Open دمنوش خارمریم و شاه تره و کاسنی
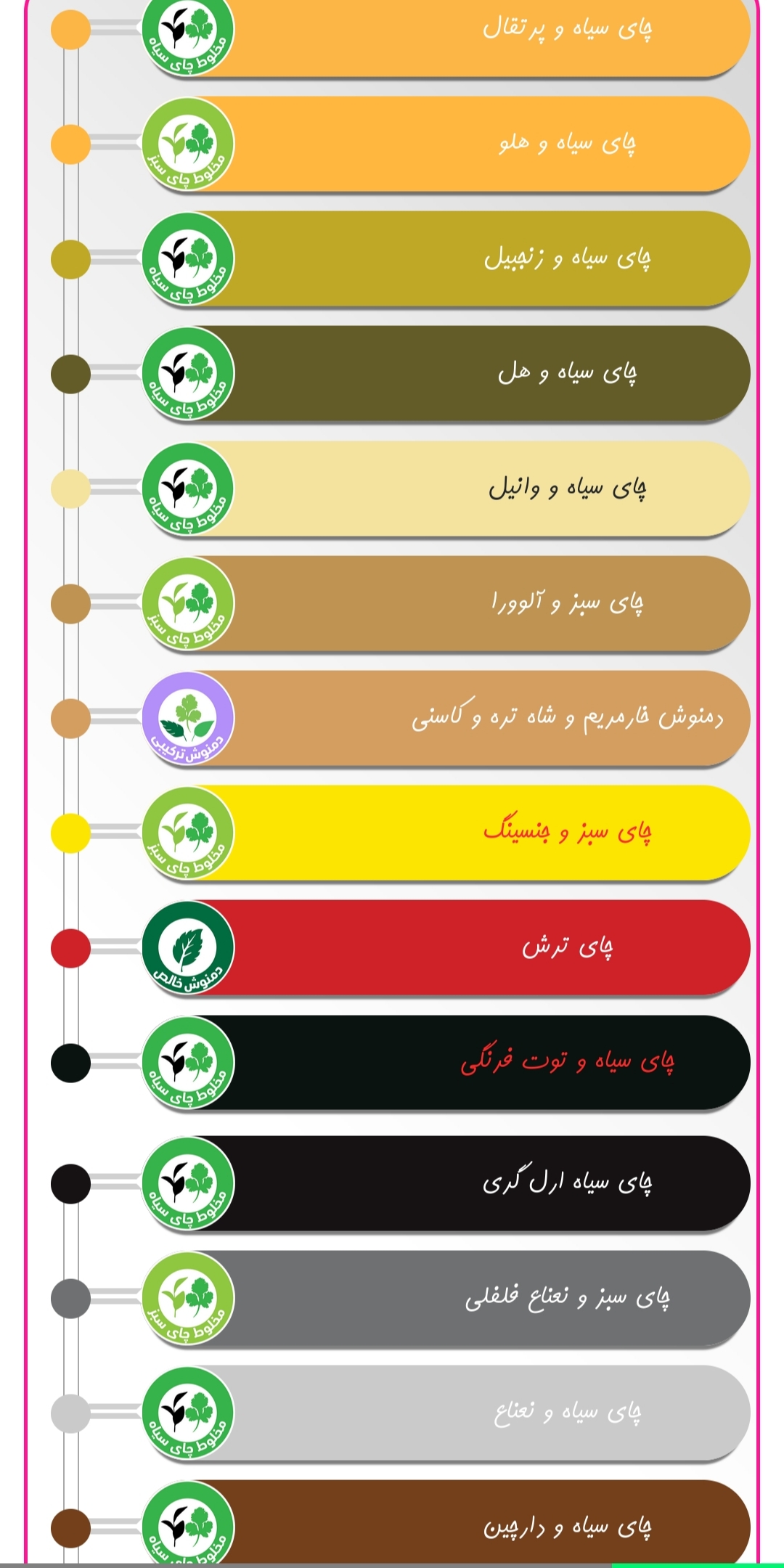This screenshot has height=1568, width=784. tap(566, 717)
